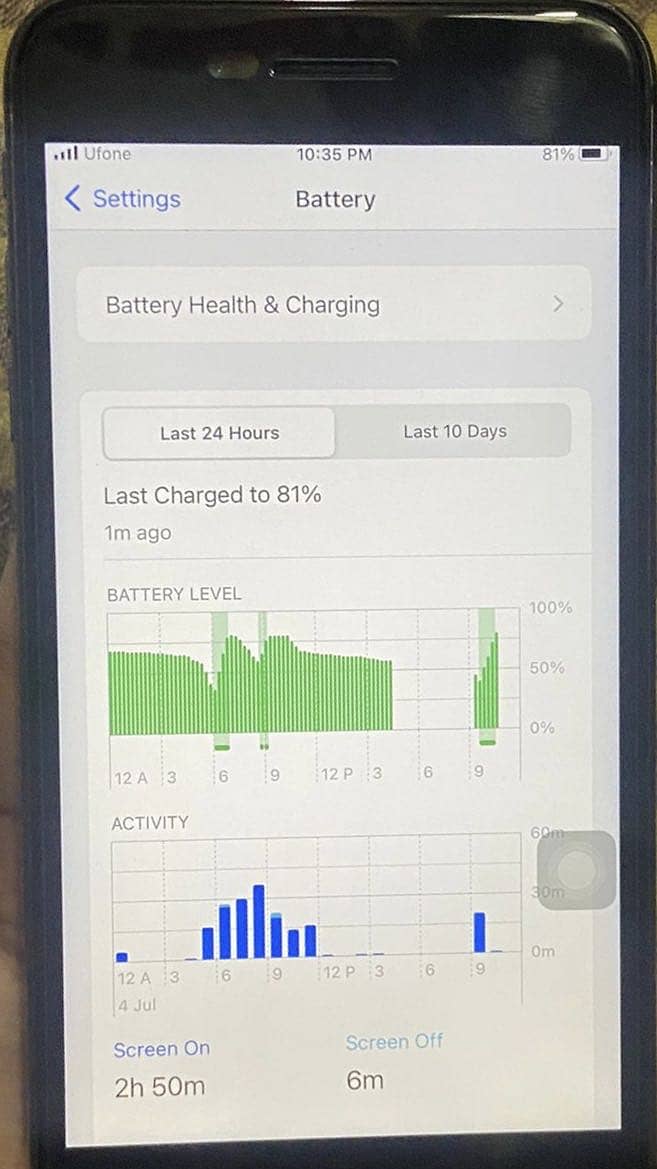Switch to Last 10 Days view
Image resolution: width=657 pixels, height=1169 pixels.
click(454, 432)
